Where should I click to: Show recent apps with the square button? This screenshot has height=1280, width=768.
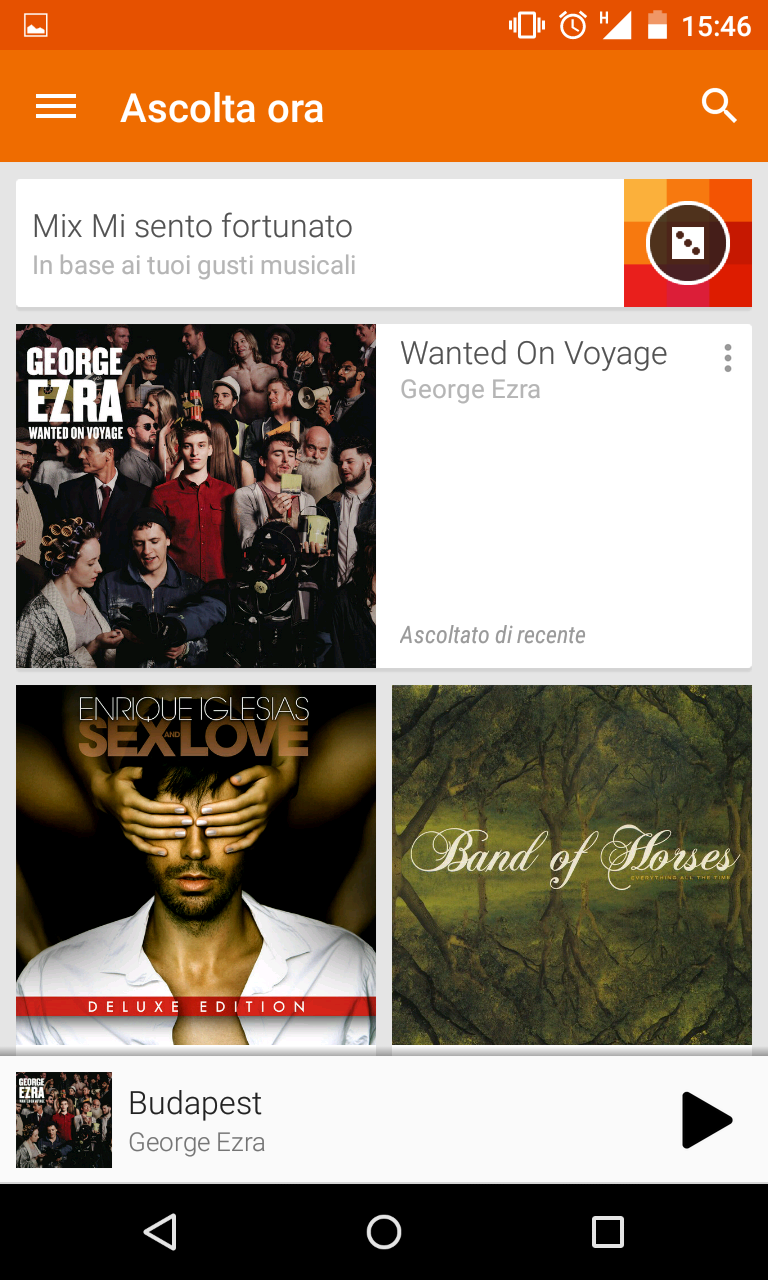click(607, 1232)
